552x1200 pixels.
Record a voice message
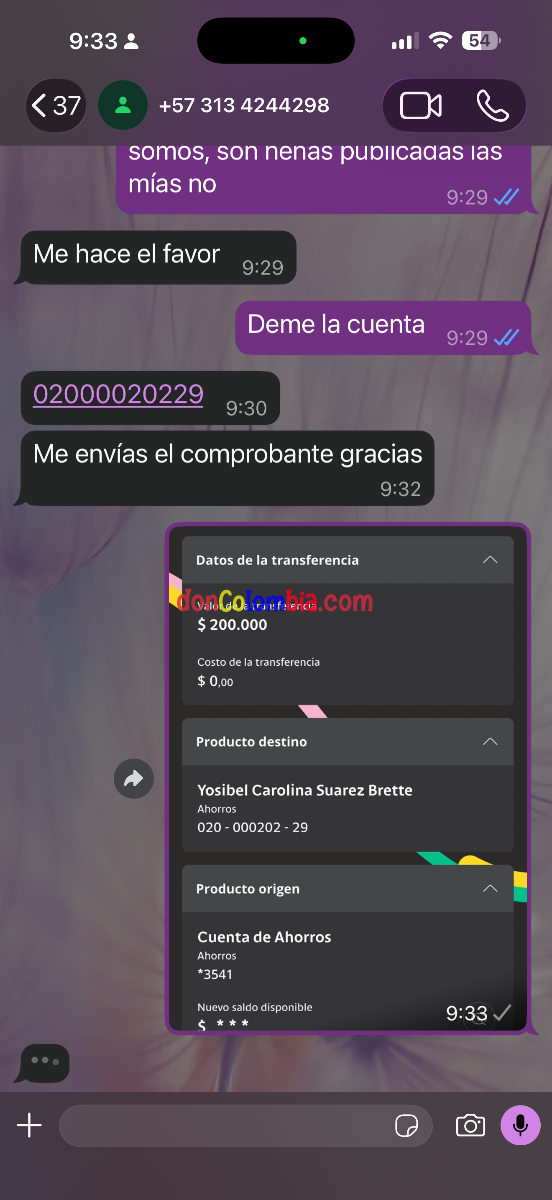click(520, 1126)
